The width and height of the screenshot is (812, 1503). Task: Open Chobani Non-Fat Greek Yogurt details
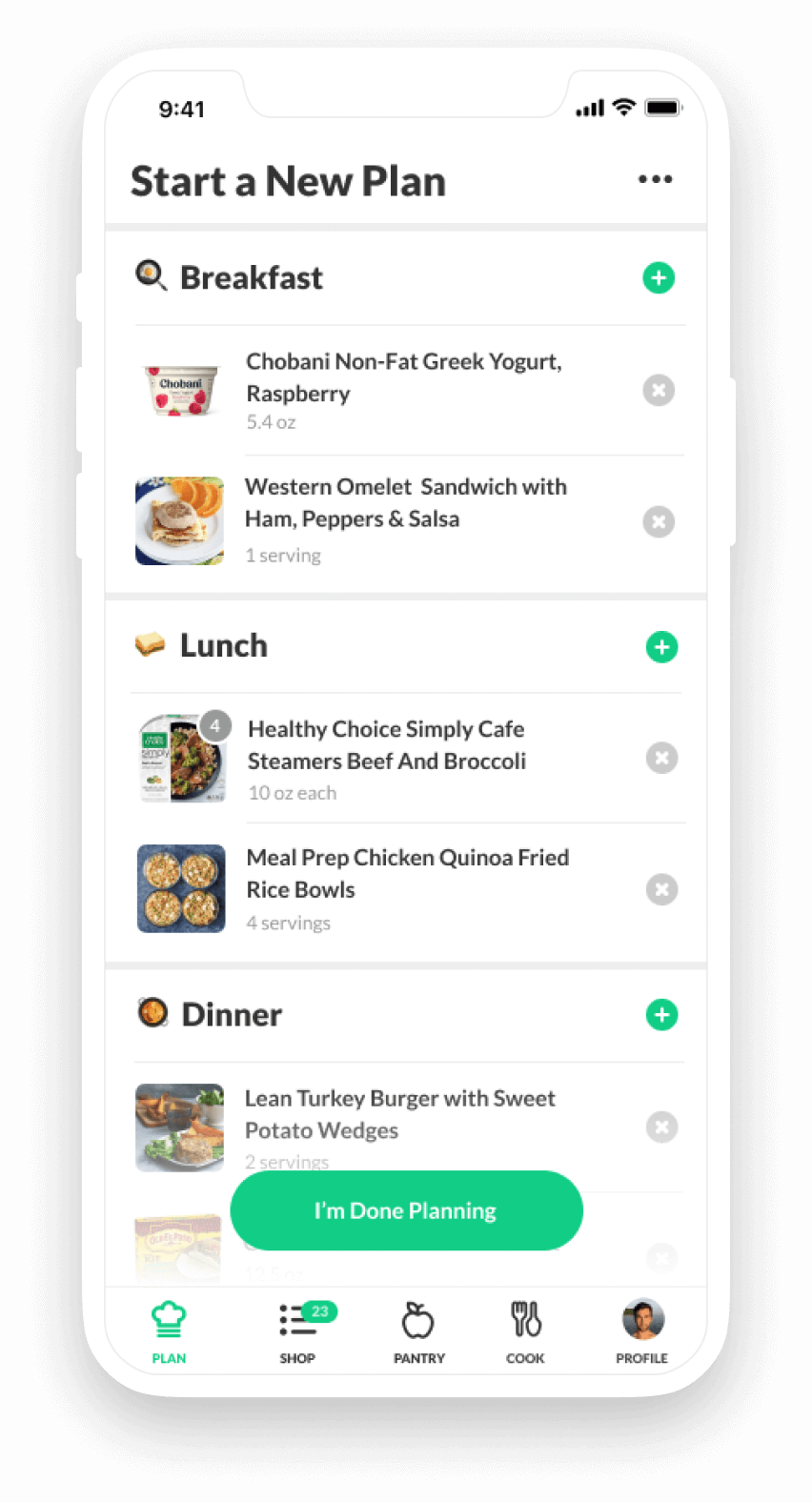coord(403,377)
